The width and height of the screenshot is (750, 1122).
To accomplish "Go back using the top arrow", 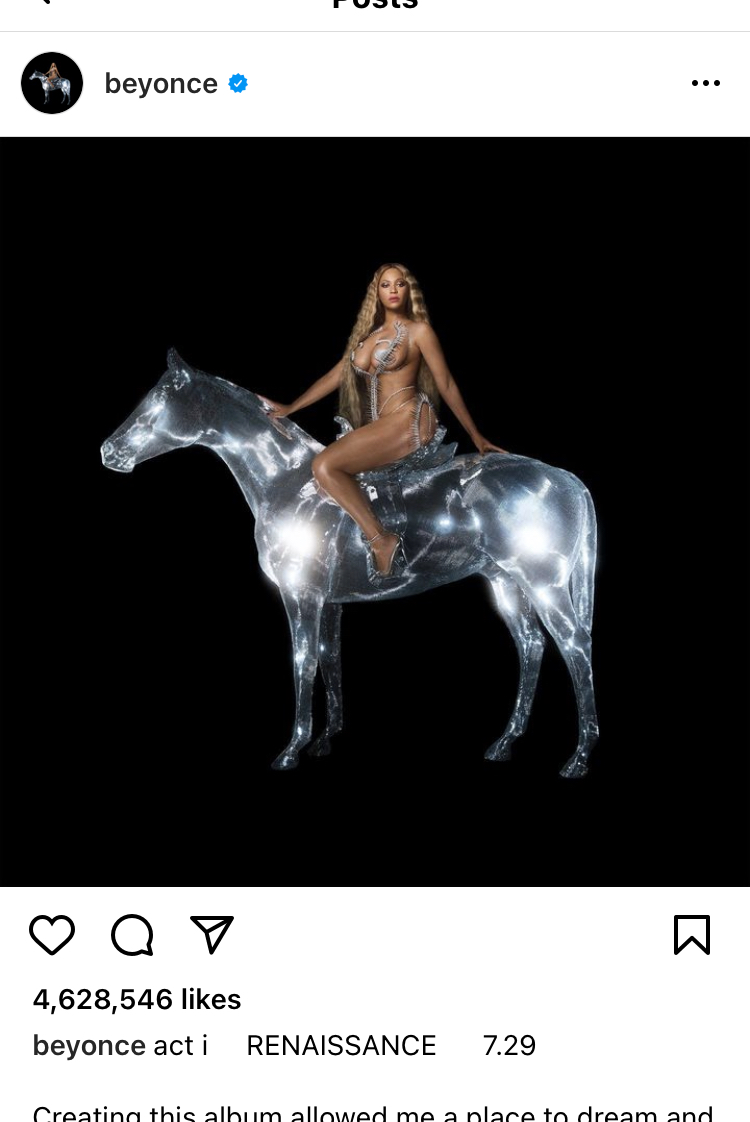I will [40, 3].
